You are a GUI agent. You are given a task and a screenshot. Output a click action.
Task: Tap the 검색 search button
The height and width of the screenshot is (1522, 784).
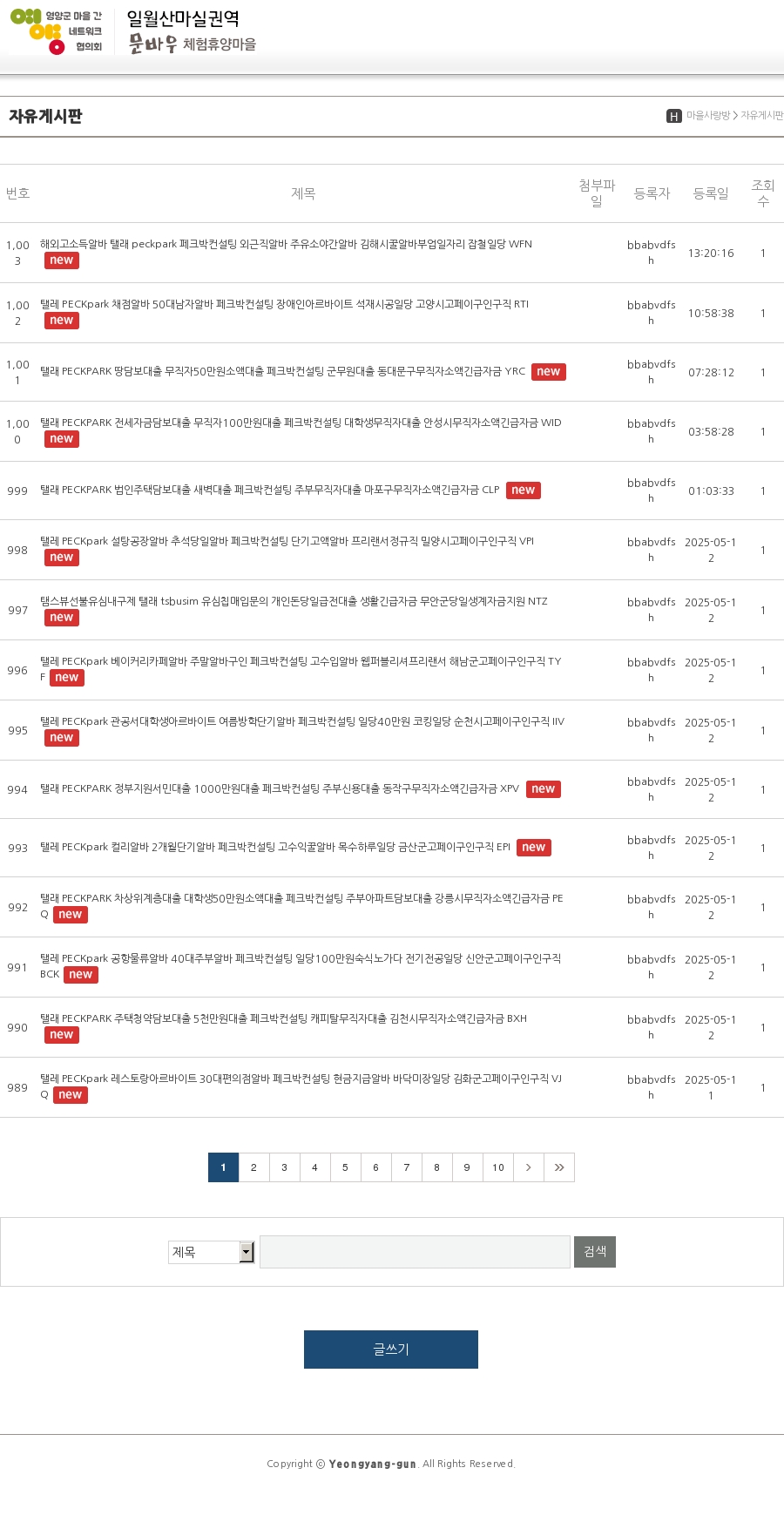(595, 1252)
